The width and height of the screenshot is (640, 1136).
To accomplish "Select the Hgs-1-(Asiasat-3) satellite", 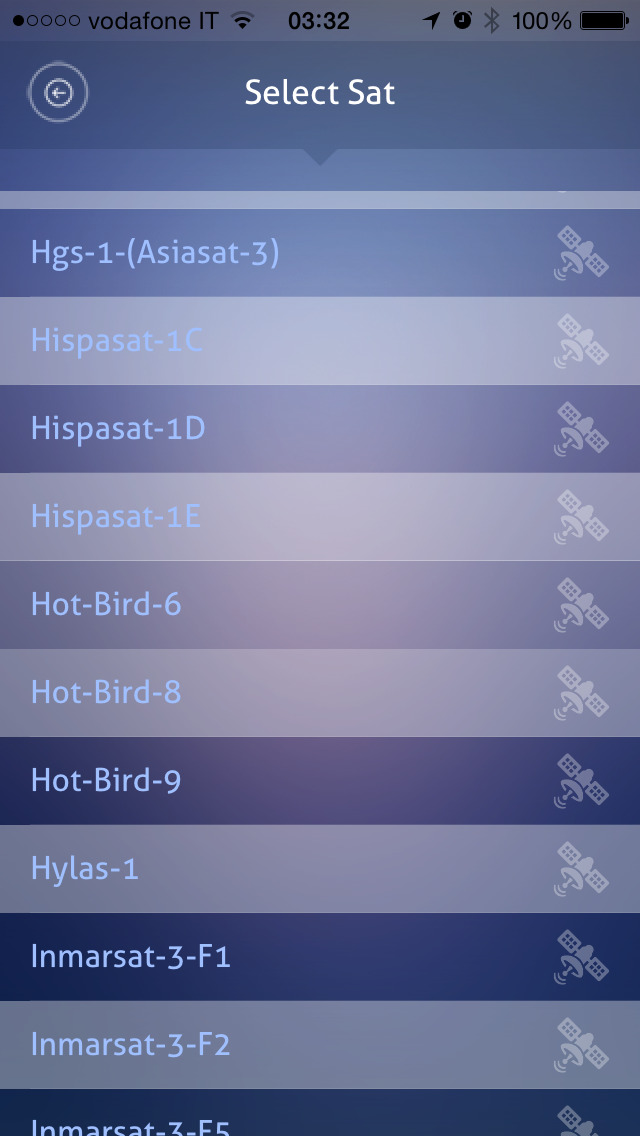I will pyautogui.click(x=320, y=253).
